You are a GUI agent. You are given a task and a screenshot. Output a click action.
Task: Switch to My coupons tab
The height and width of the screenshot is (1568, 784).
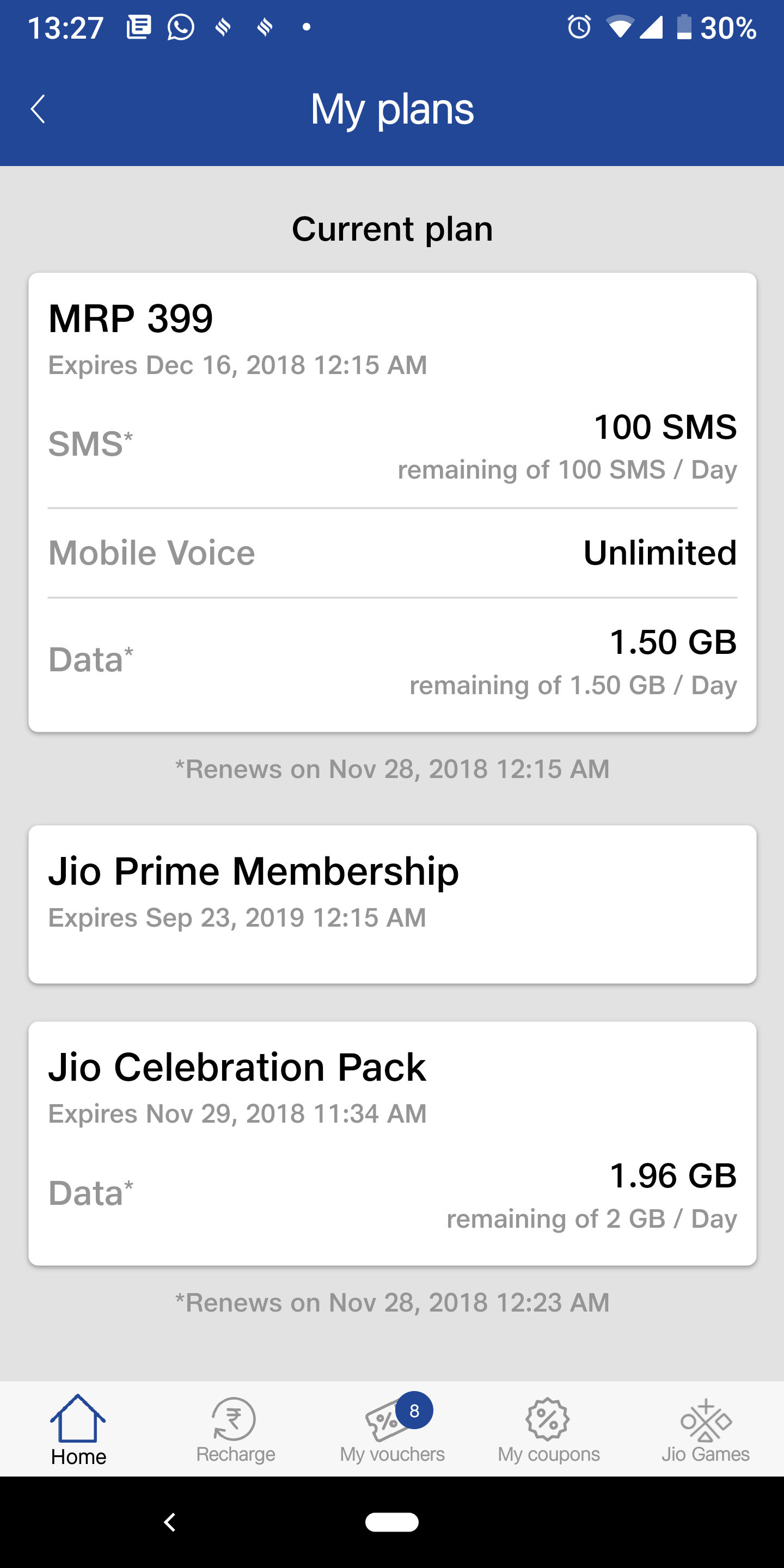(548, 1429)
